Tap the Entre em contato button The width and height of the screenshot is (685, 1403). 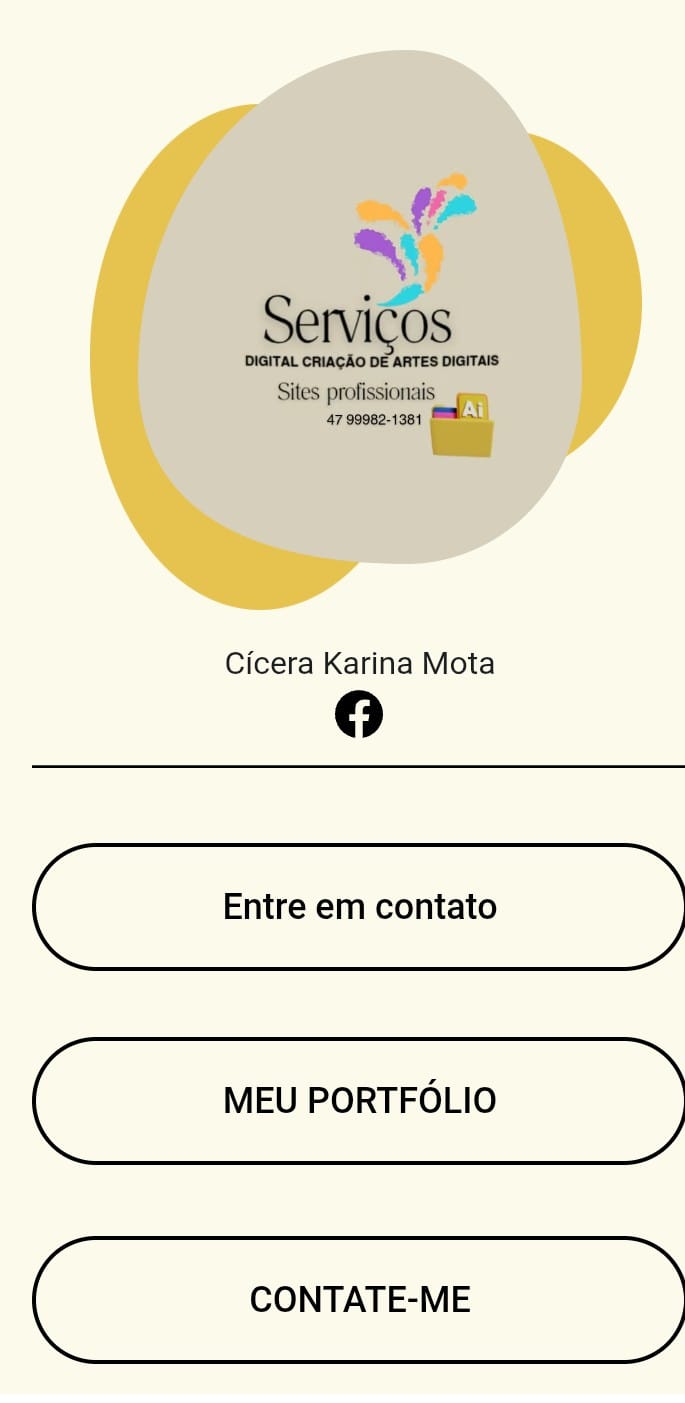[359, 907]
